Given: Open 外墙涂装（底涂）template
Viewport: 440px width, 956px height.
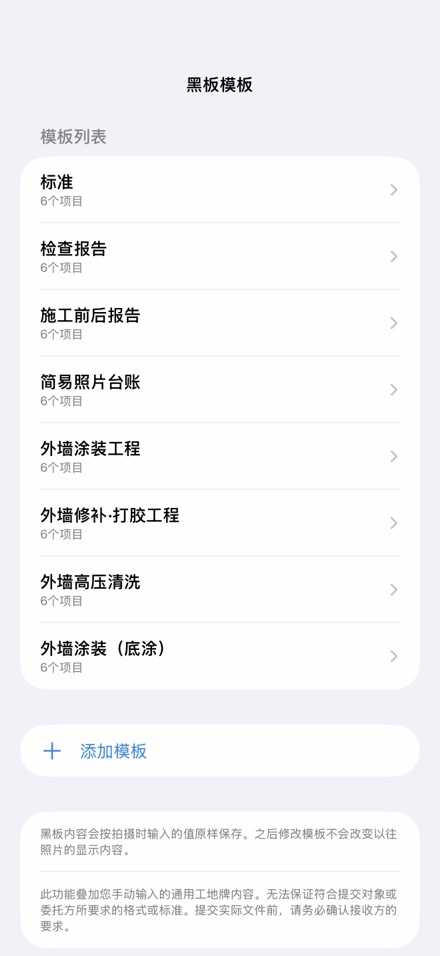Looking at the screenshot, I should point(220,656).
